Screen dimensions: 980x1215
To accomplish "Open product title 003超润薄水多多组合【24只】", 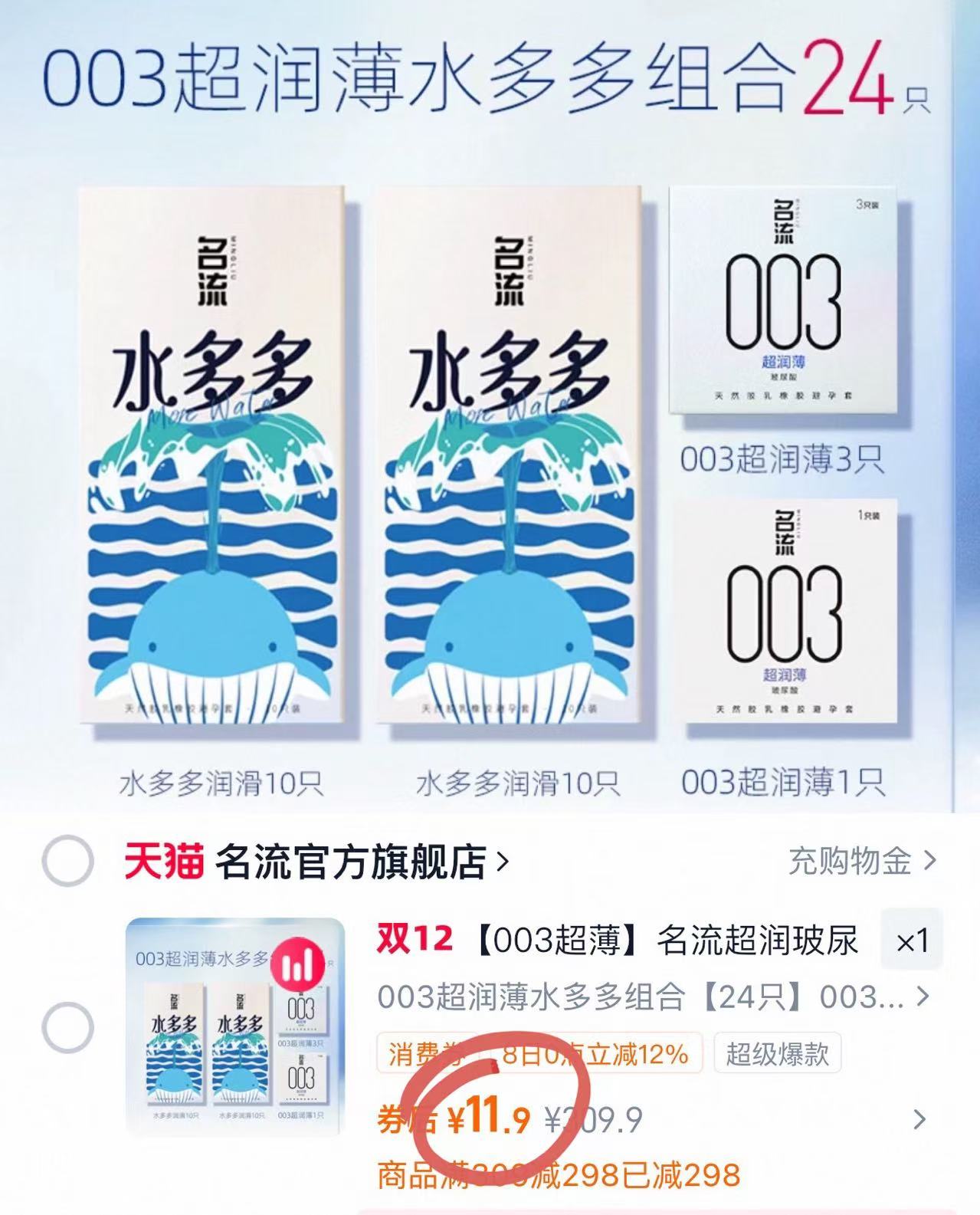I will tap(628, 998).
